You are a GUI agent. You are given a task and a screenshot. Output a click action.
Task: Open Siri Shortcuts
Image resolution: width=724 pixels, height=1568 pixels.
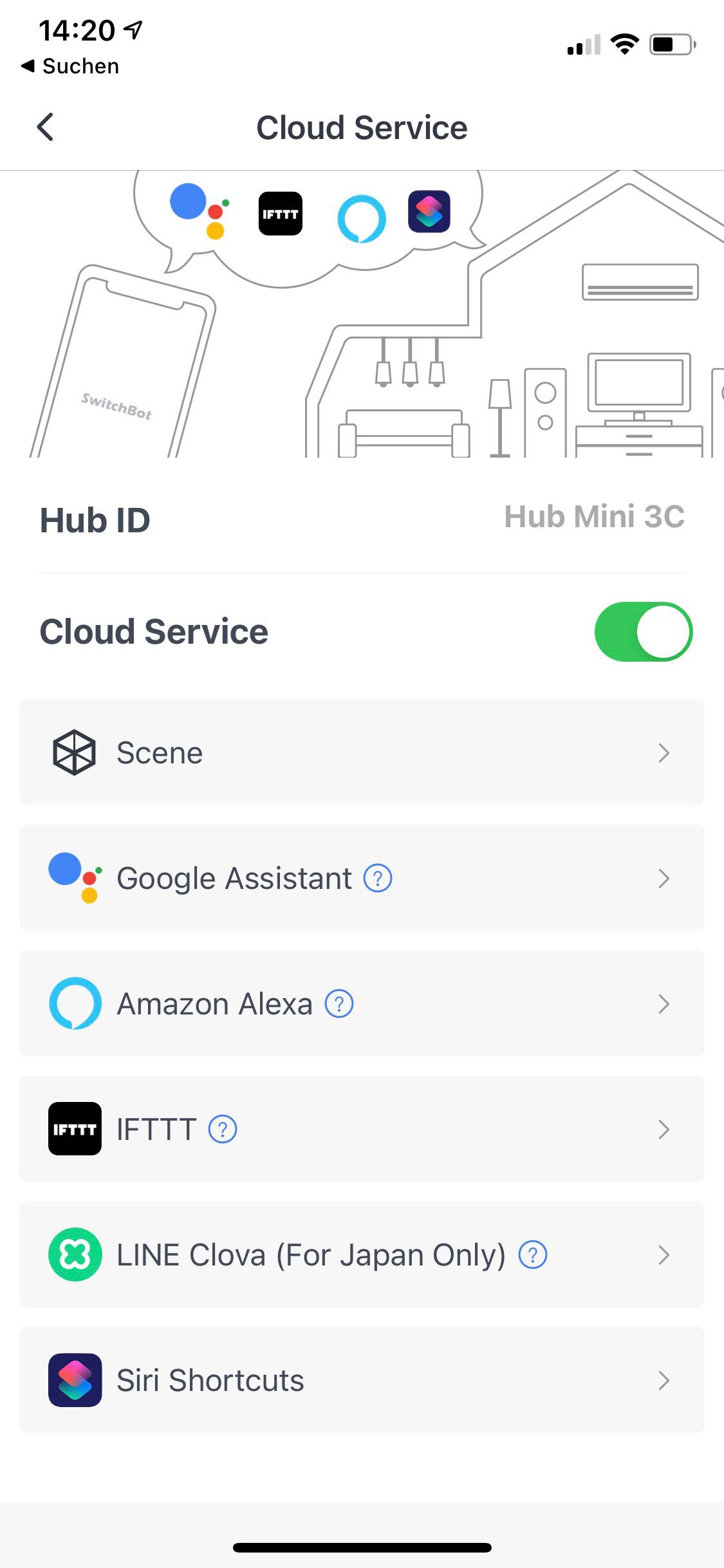362,1379
